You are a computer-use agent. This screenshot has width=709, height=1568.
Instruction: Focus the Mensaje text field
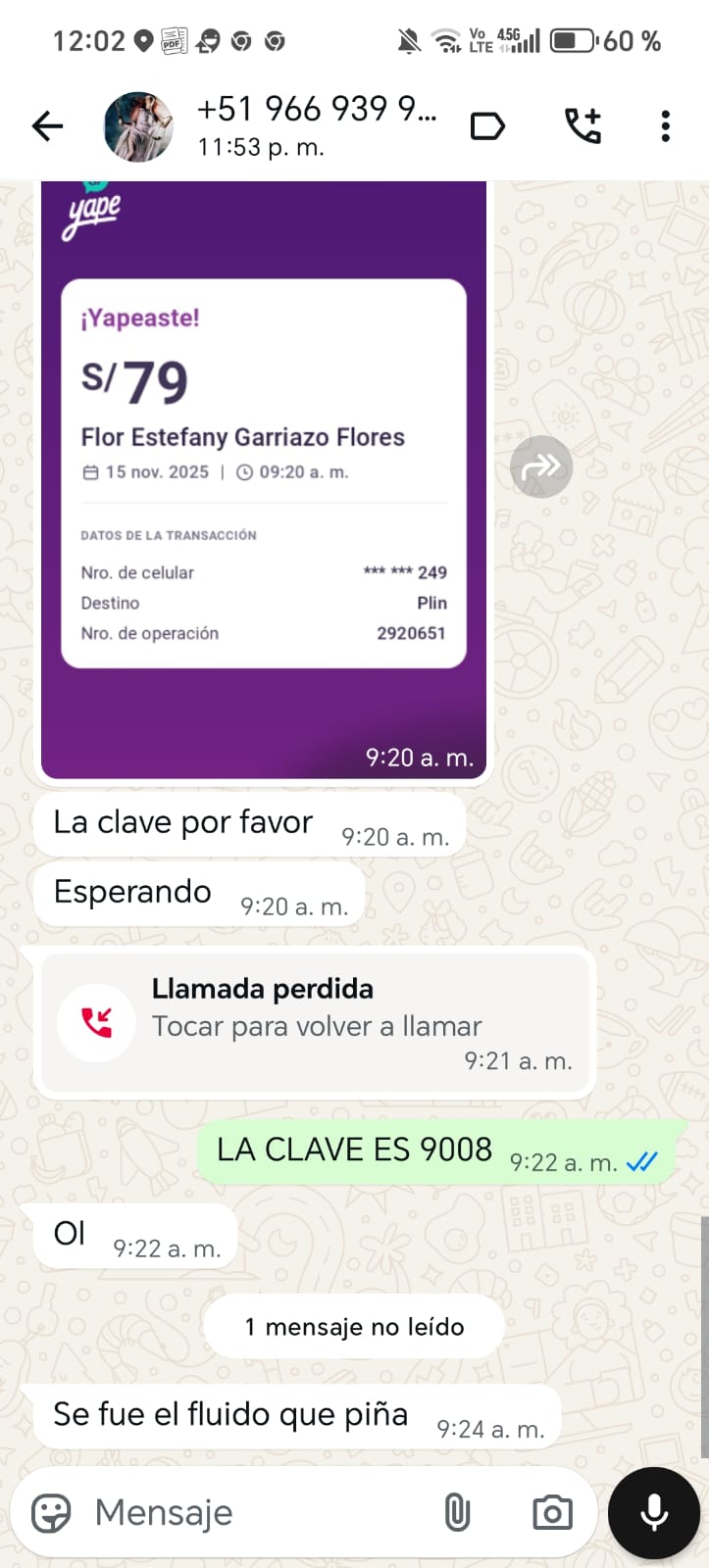pos(255,1513)
